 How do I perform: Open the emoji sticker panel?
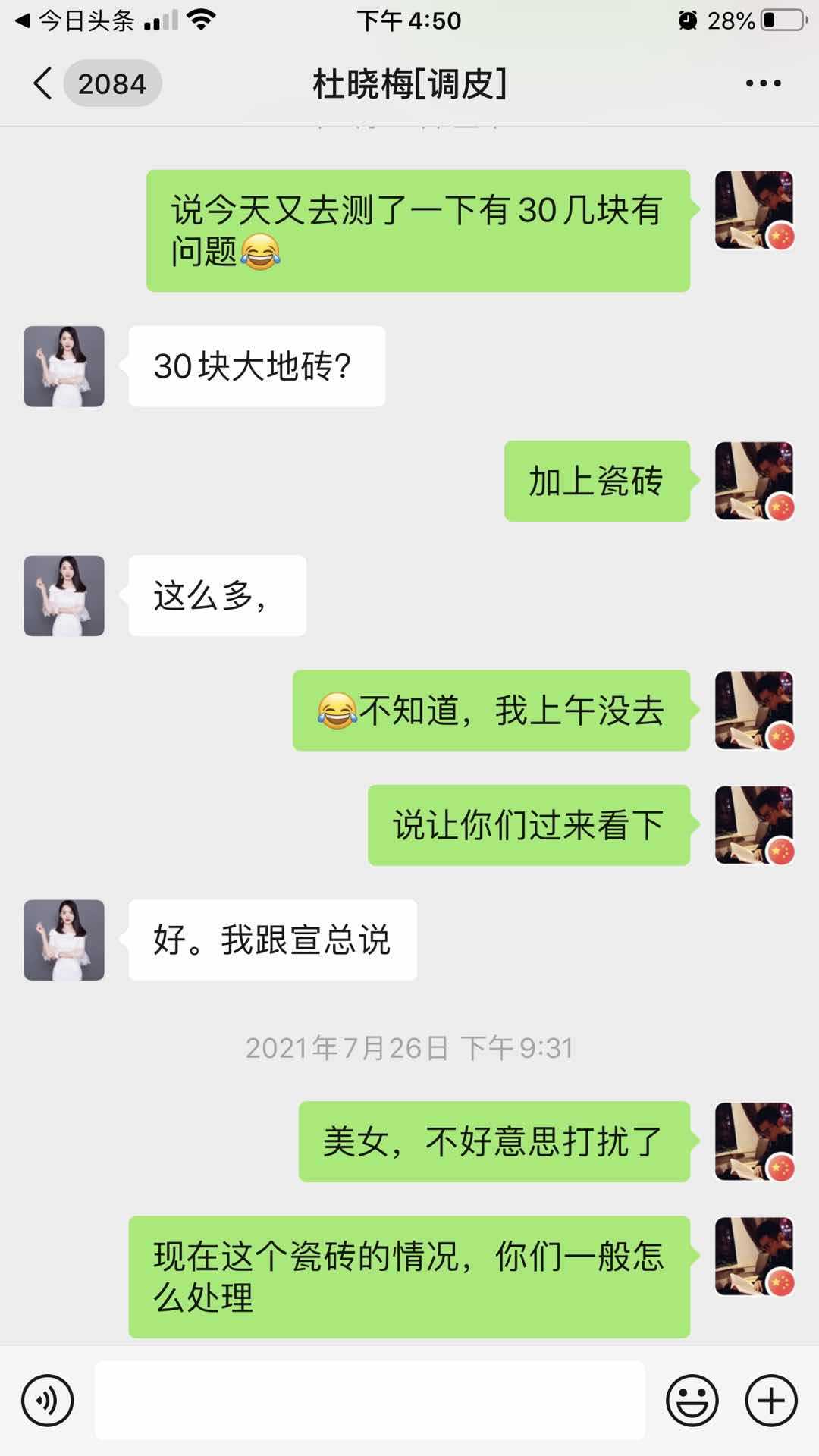pos(692,1401)
